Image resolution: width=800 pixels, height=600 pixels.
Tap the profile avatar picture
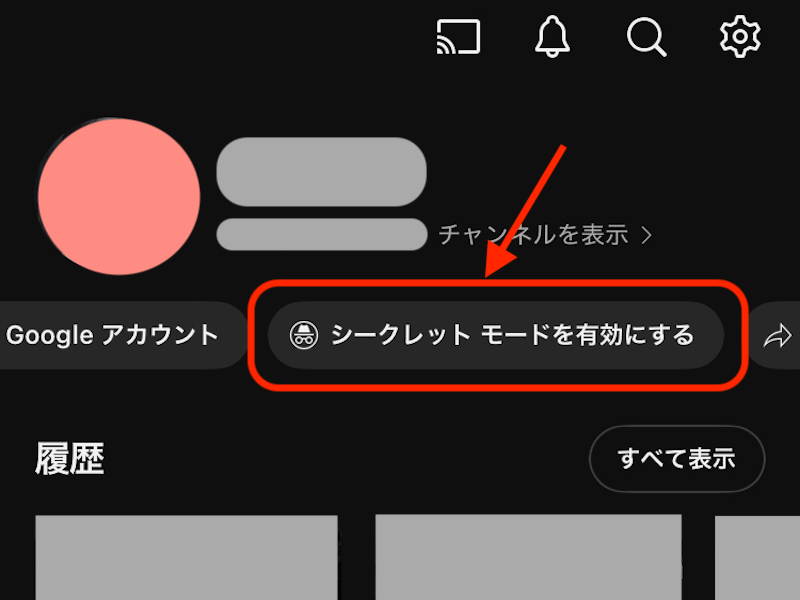point(119,196)
